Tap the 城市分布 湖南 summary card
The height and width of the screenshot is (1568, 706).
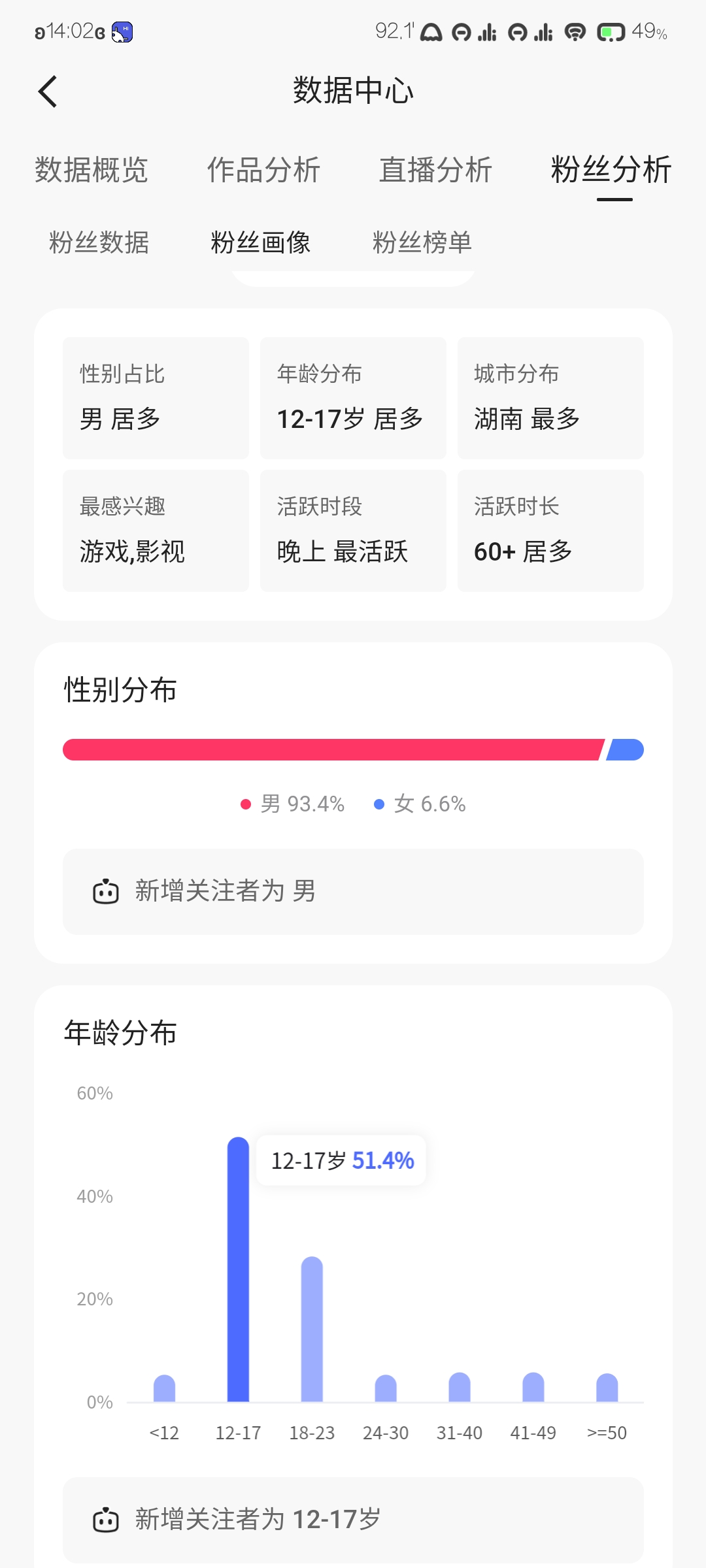tap(550, 398)
